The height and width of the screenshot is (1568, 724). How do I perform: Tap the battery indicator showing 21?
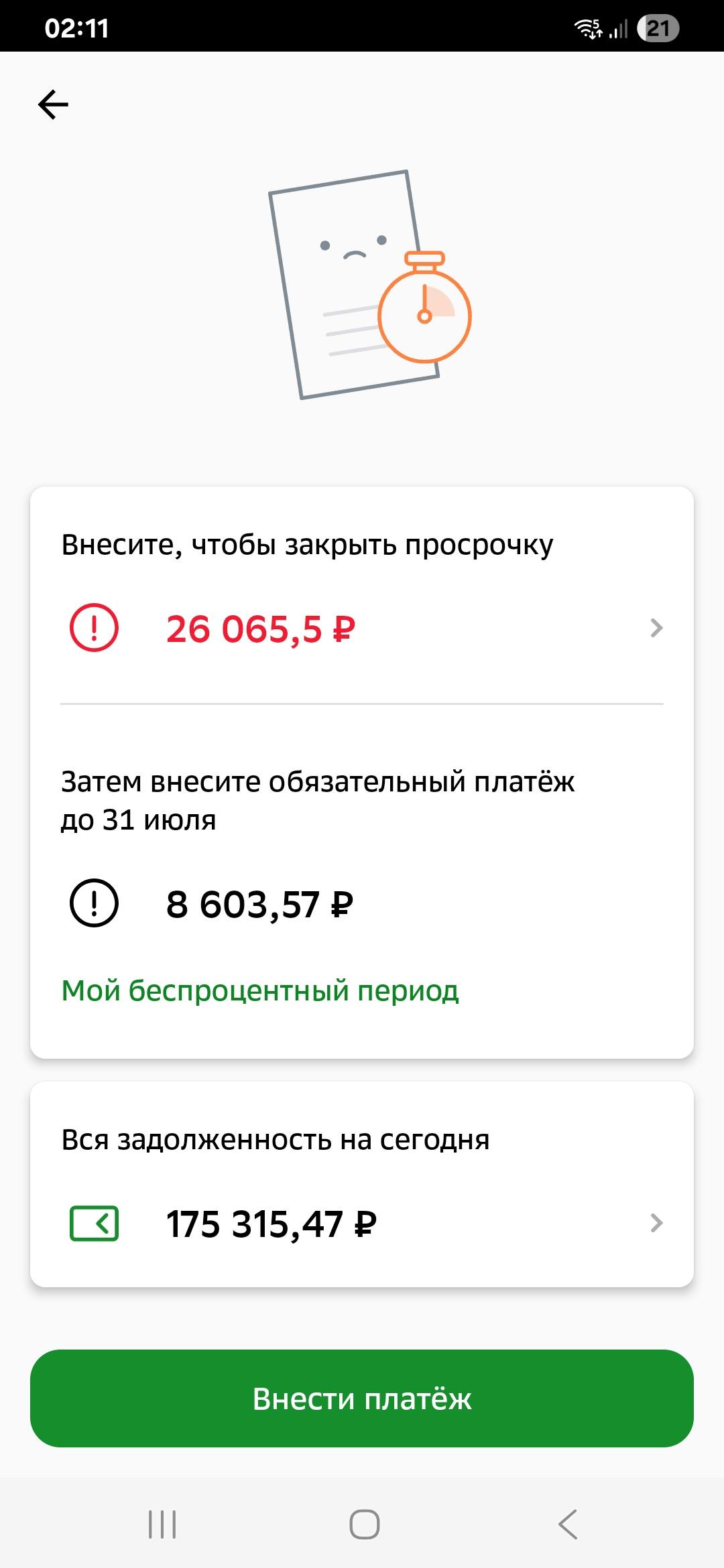tap(659, 27)
